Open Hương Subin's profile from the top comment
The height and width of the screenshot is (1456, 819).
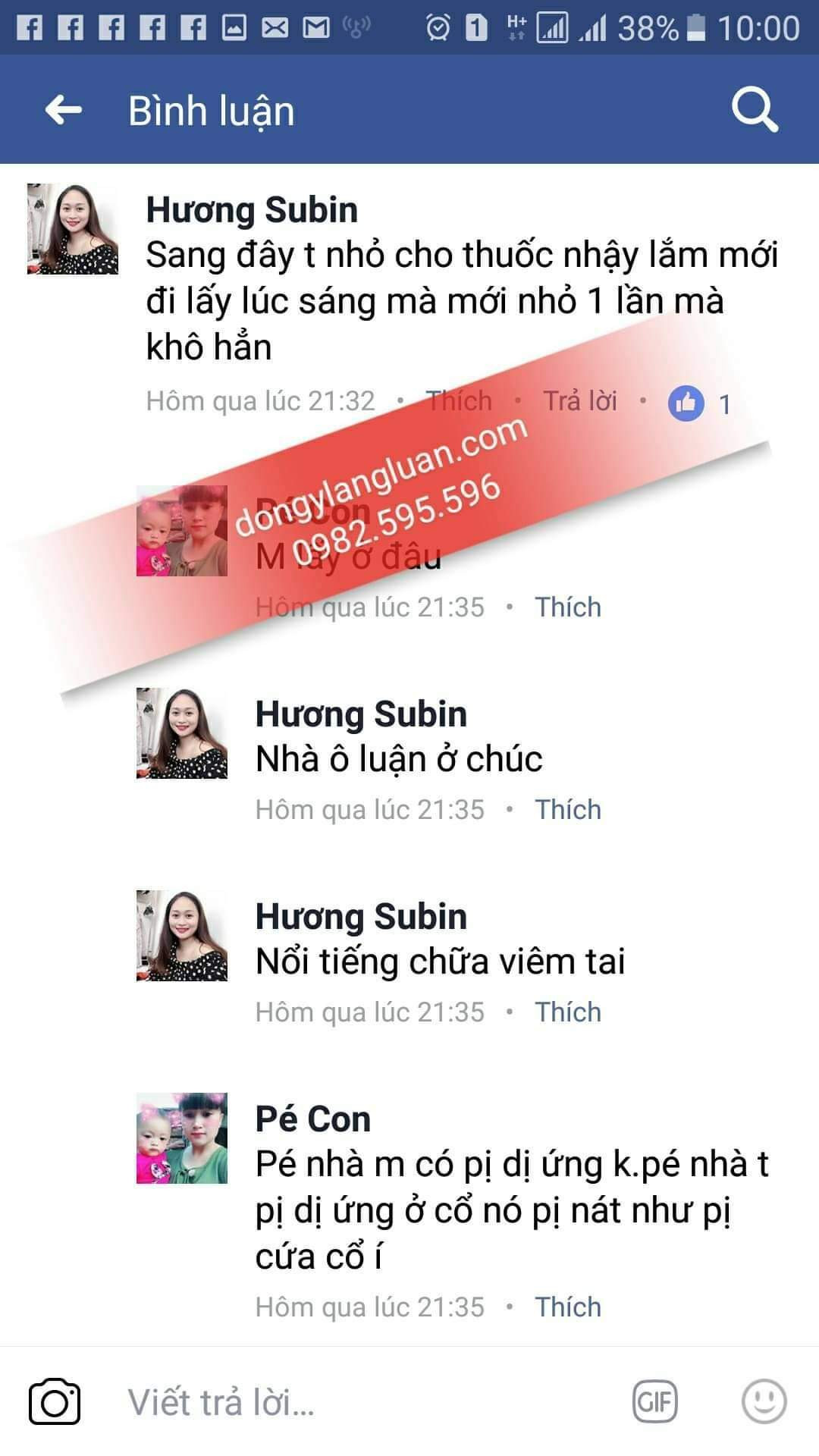tap(251, 210)
